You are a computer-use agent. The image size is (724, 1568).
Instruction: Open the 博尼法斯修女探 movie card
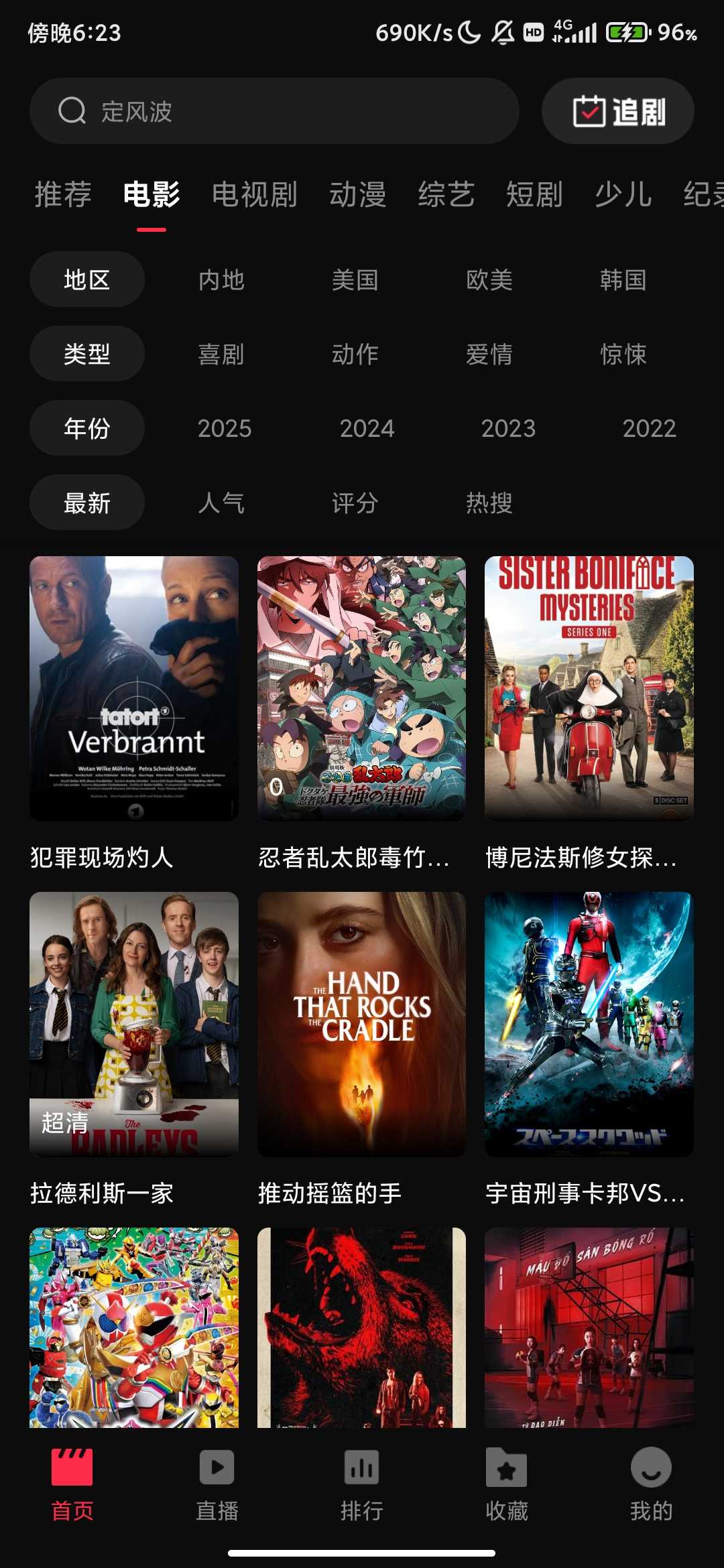point(589,689)
